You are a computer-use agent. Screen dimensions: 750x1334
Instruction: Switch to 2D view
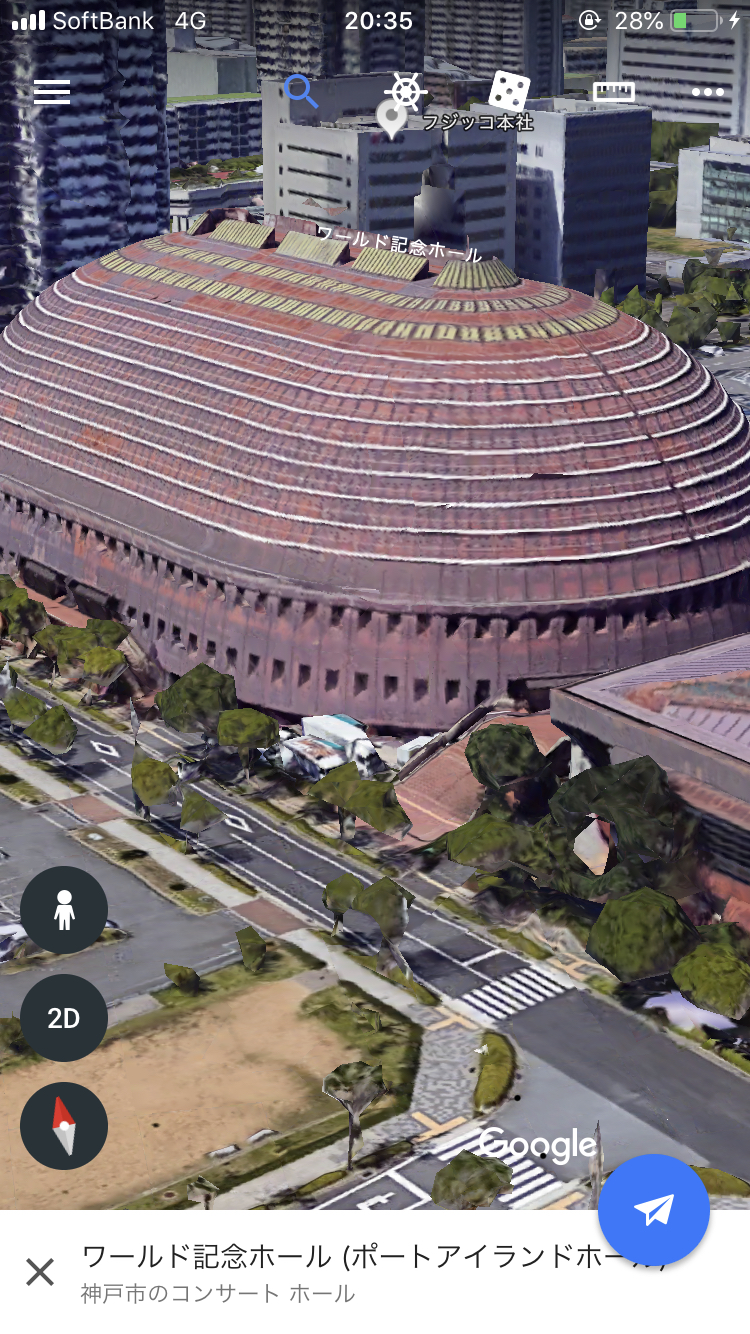(64, 1018)
